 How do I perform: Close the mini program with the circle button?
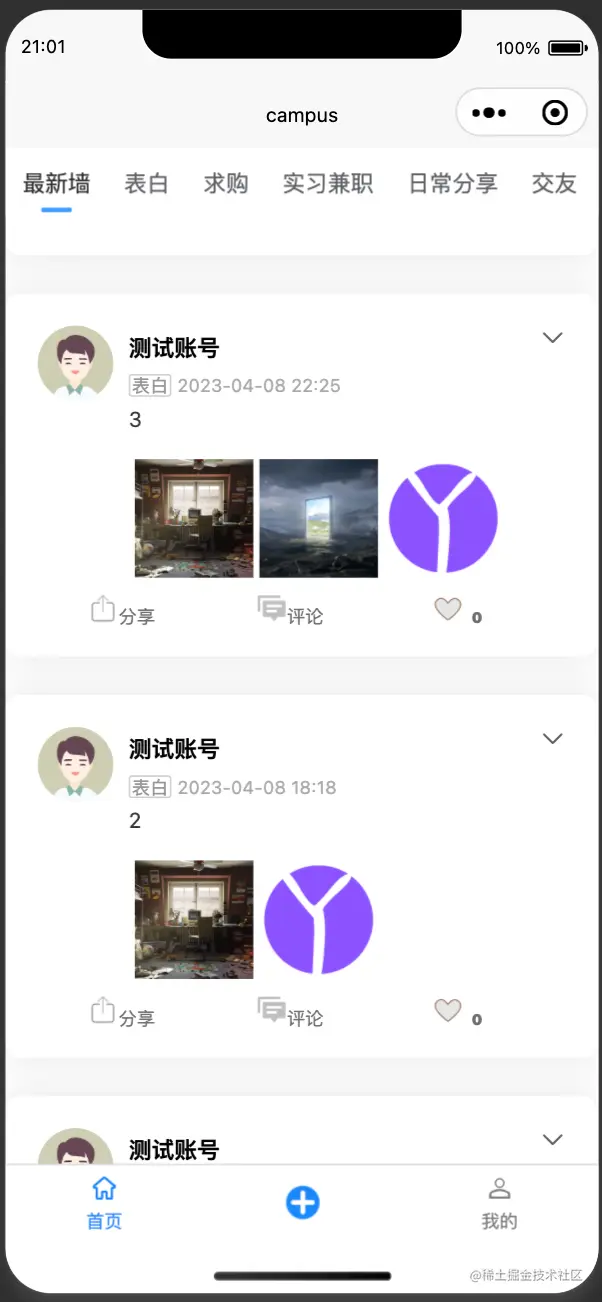555,113
